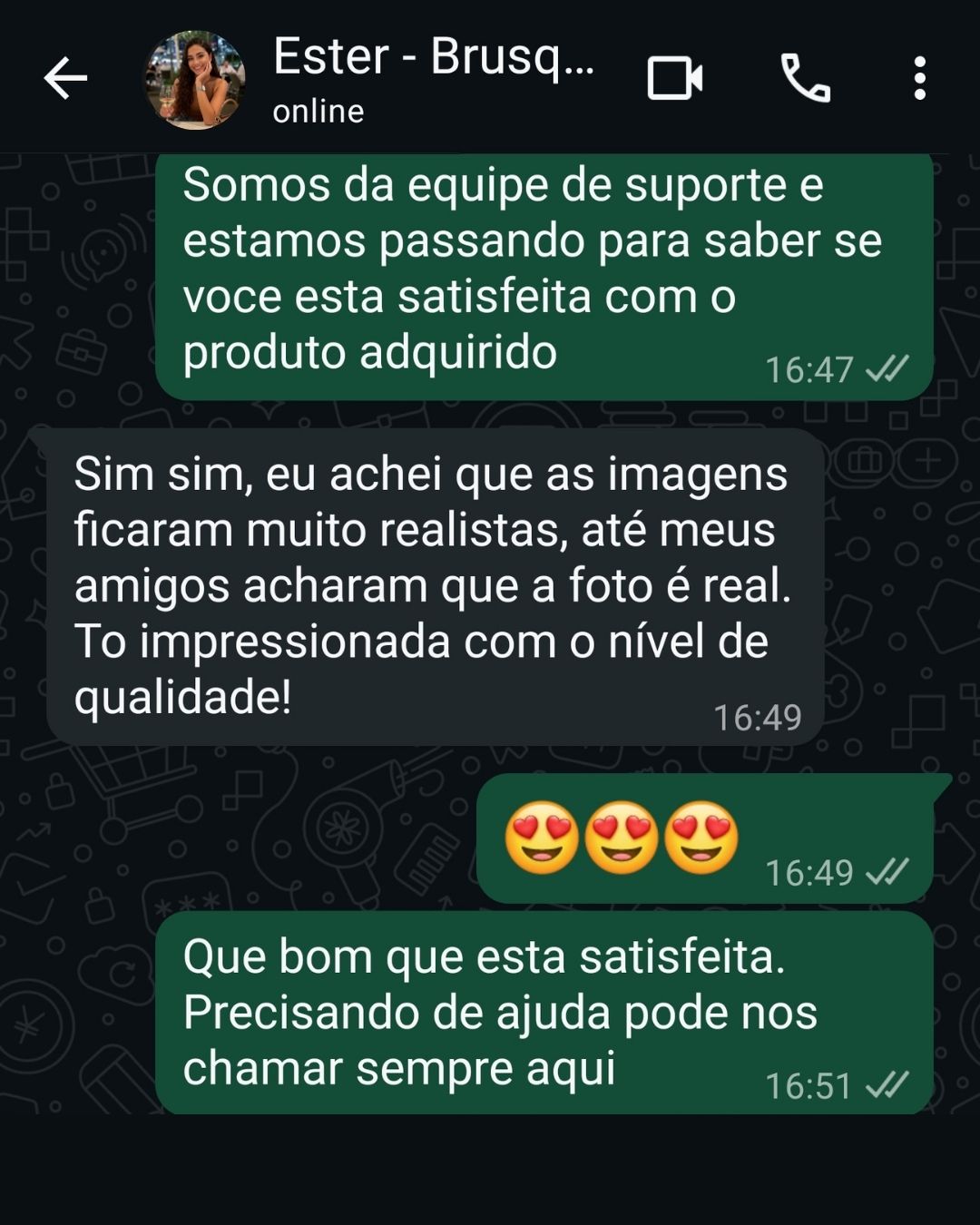This screenshot has width=980, height=1225.
Task: Open Ester's contact info from her name
Action: pos(434,58)
